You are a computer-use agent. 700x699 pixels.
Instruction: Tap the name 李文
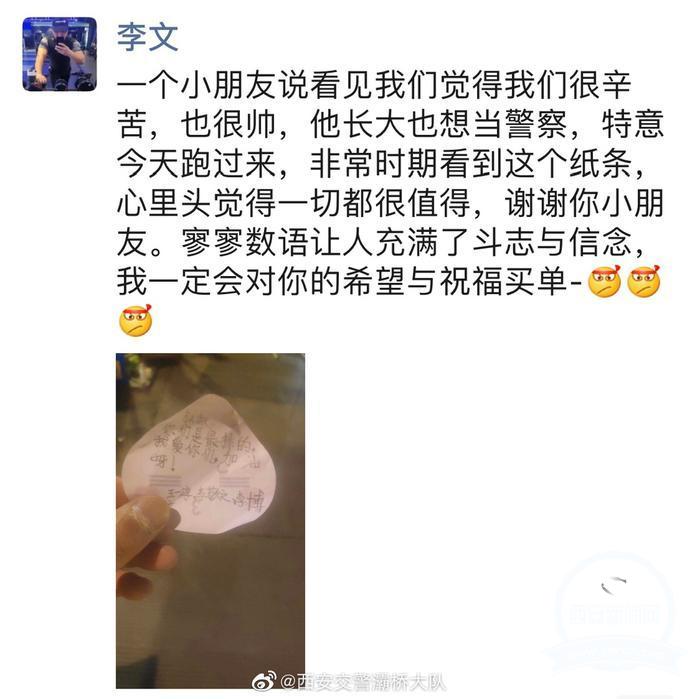[x=146, y=36]
